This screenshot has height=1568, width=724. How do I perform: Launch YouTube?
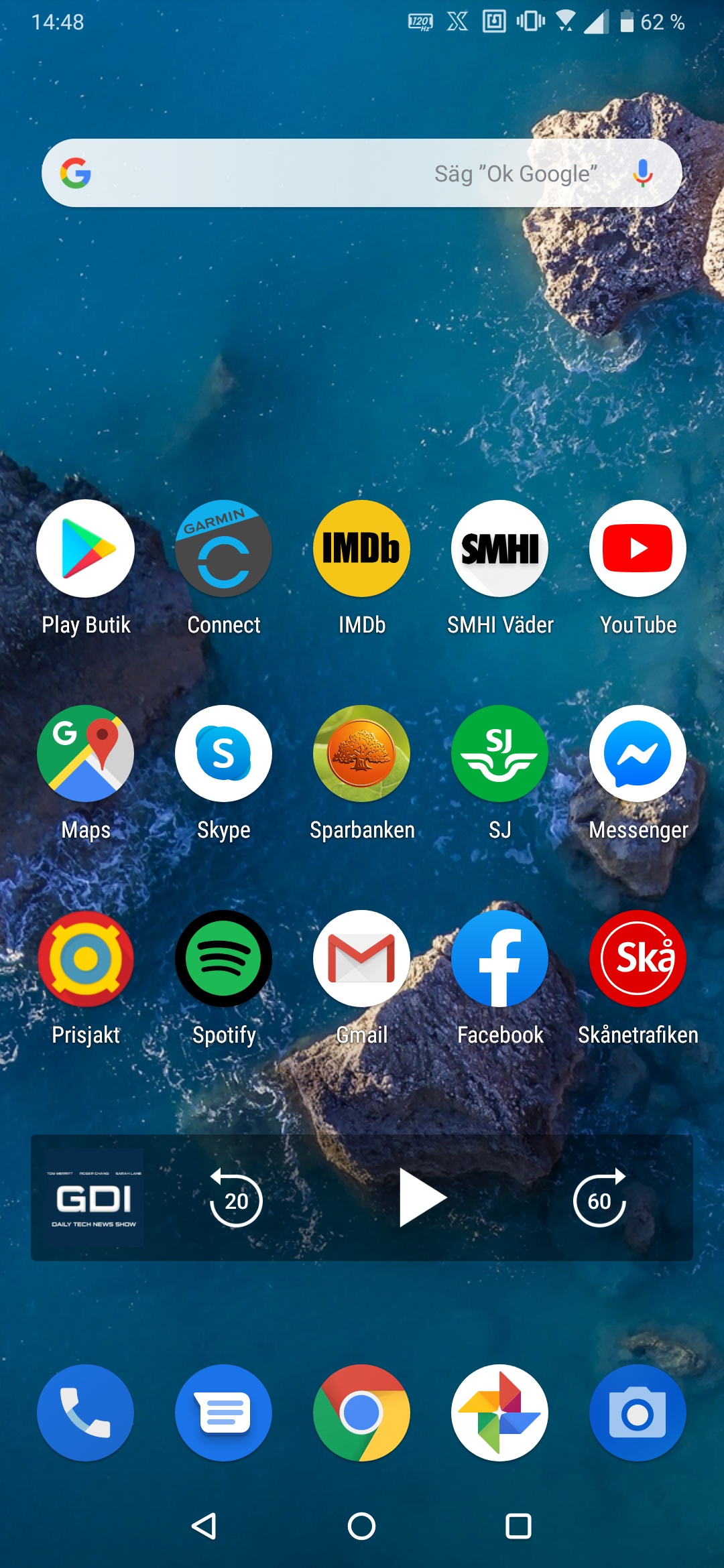pos(638,549)
